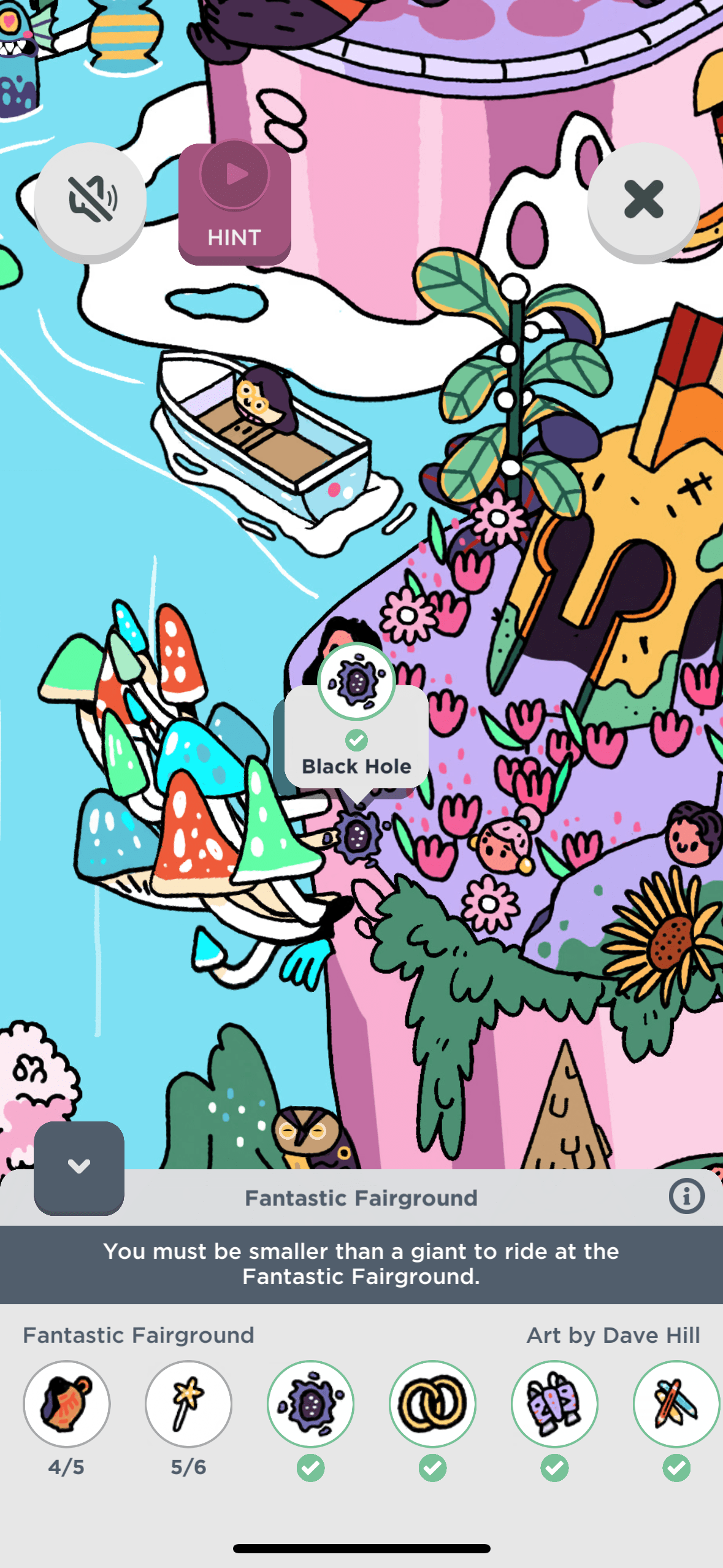Select the magic wand item showing 5/6

click(x=188, y=1404)
